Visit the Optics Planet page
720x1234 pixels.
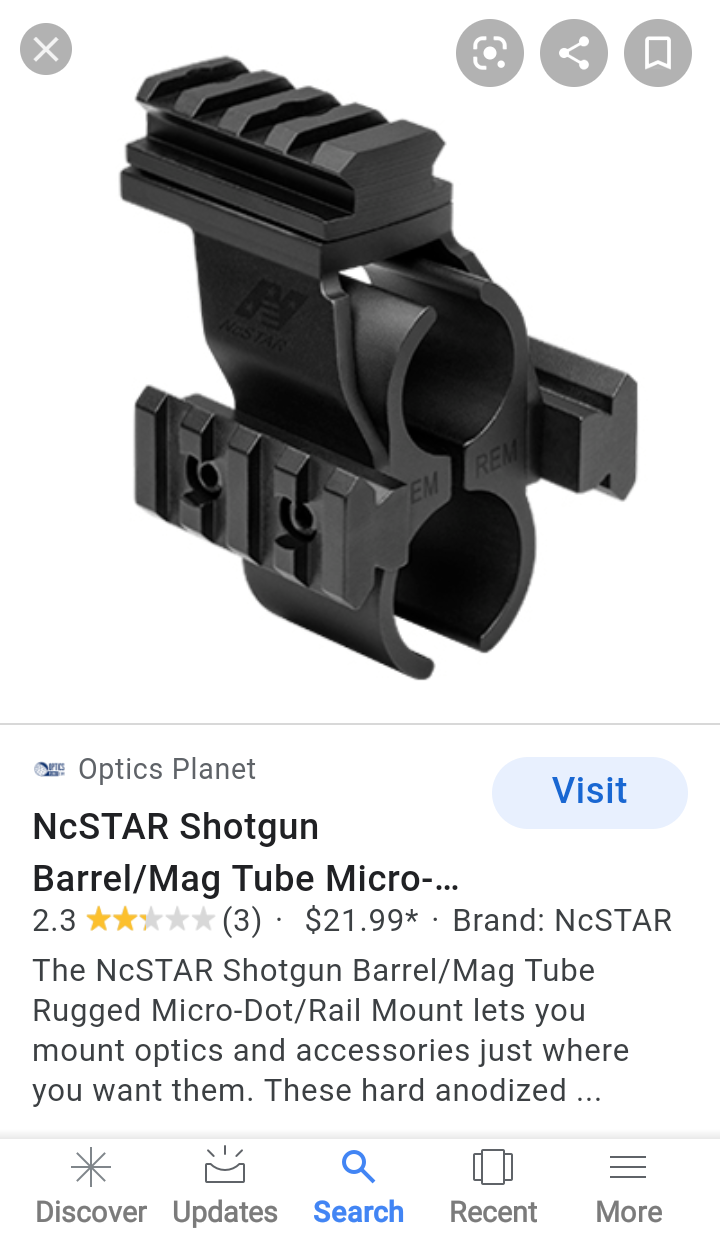click(589, 792)
